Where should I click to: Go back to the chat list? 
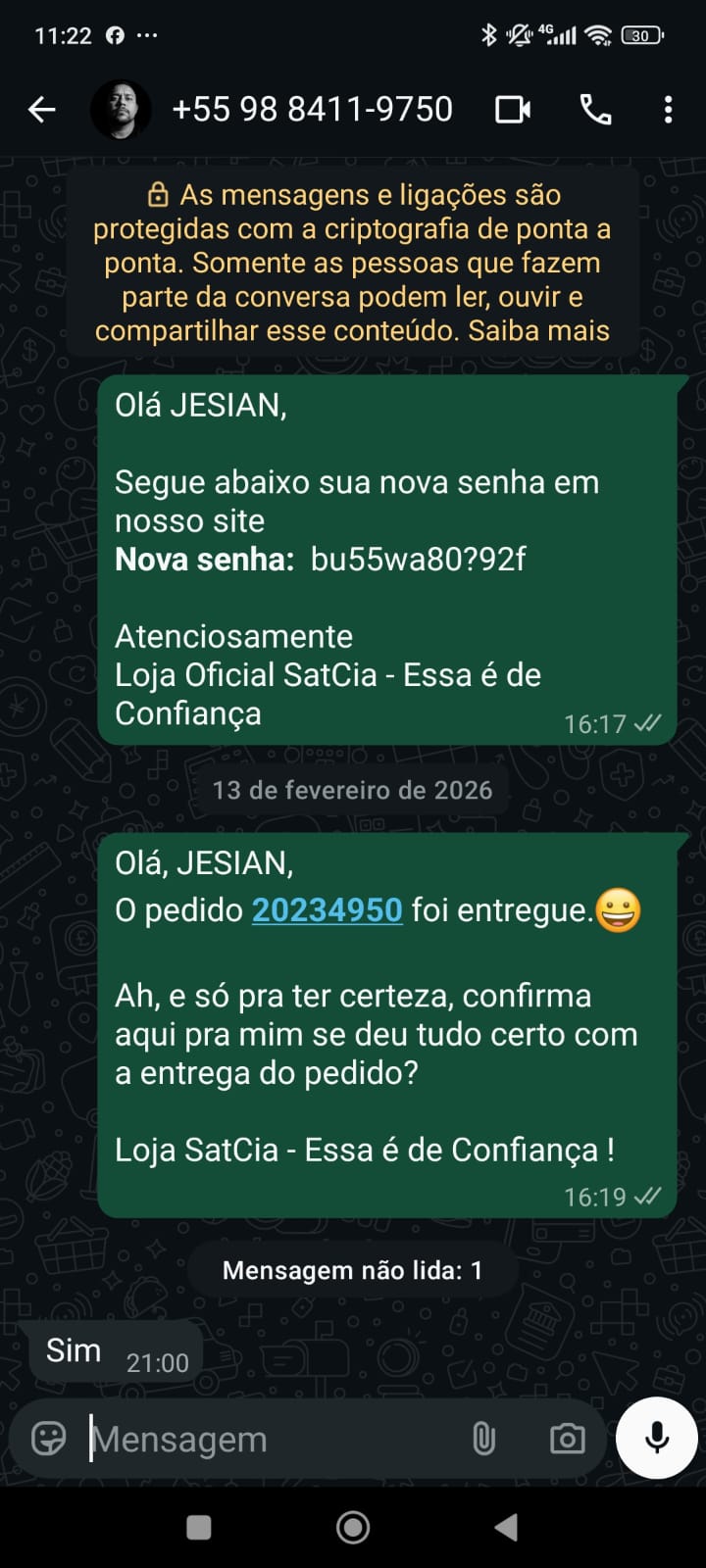coord(42,110)
